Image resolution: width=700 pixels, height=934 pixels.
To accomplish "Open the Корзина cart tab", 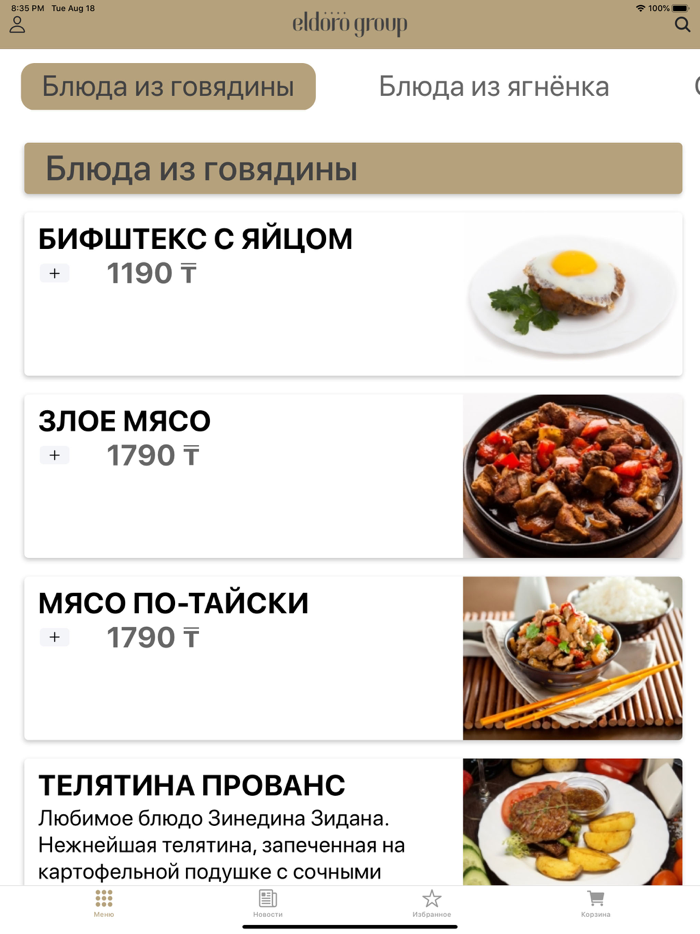I will (596, 903).
